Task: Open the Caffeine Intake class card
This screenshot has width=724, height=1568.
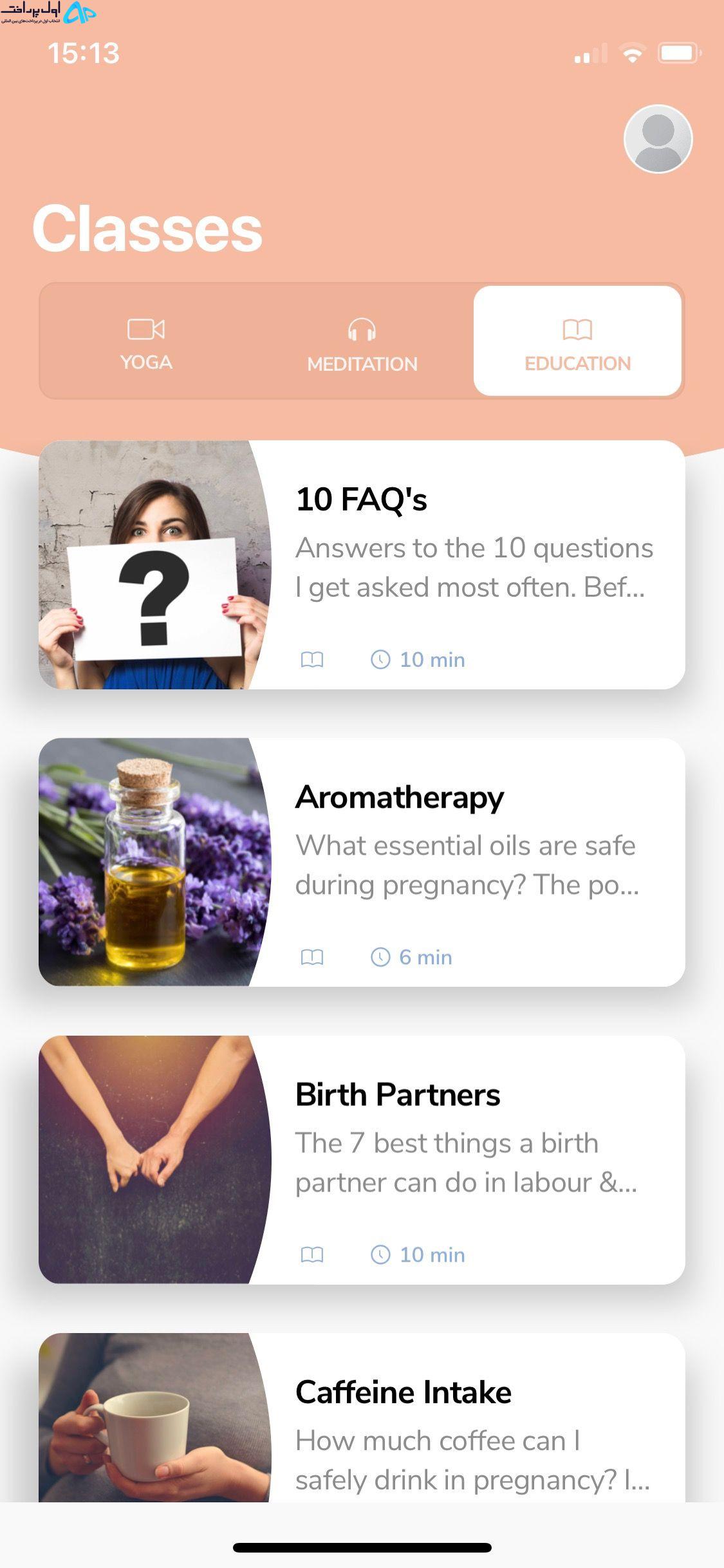Action: (362, 1417)
